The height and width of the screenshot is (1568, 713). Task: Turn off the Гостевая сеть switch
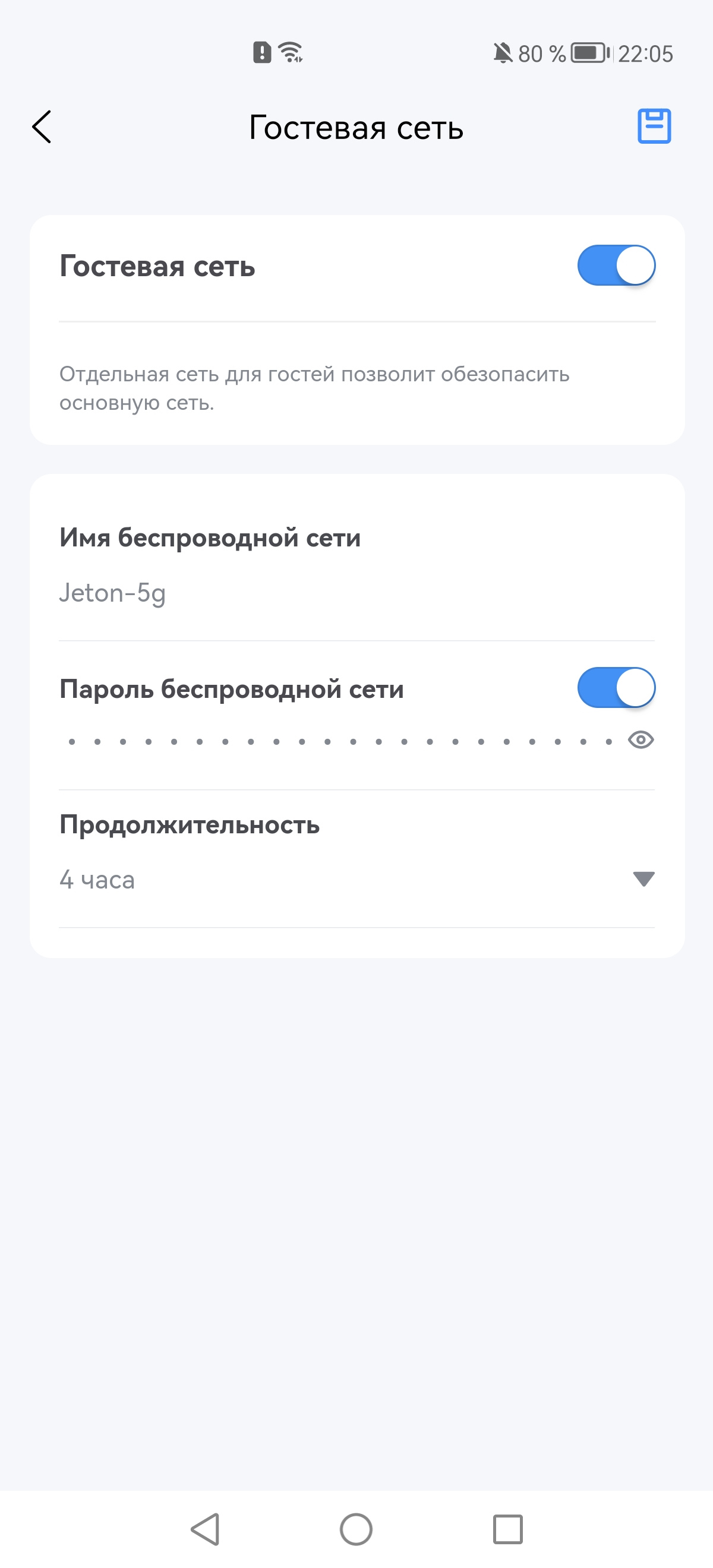pos(616,265)
